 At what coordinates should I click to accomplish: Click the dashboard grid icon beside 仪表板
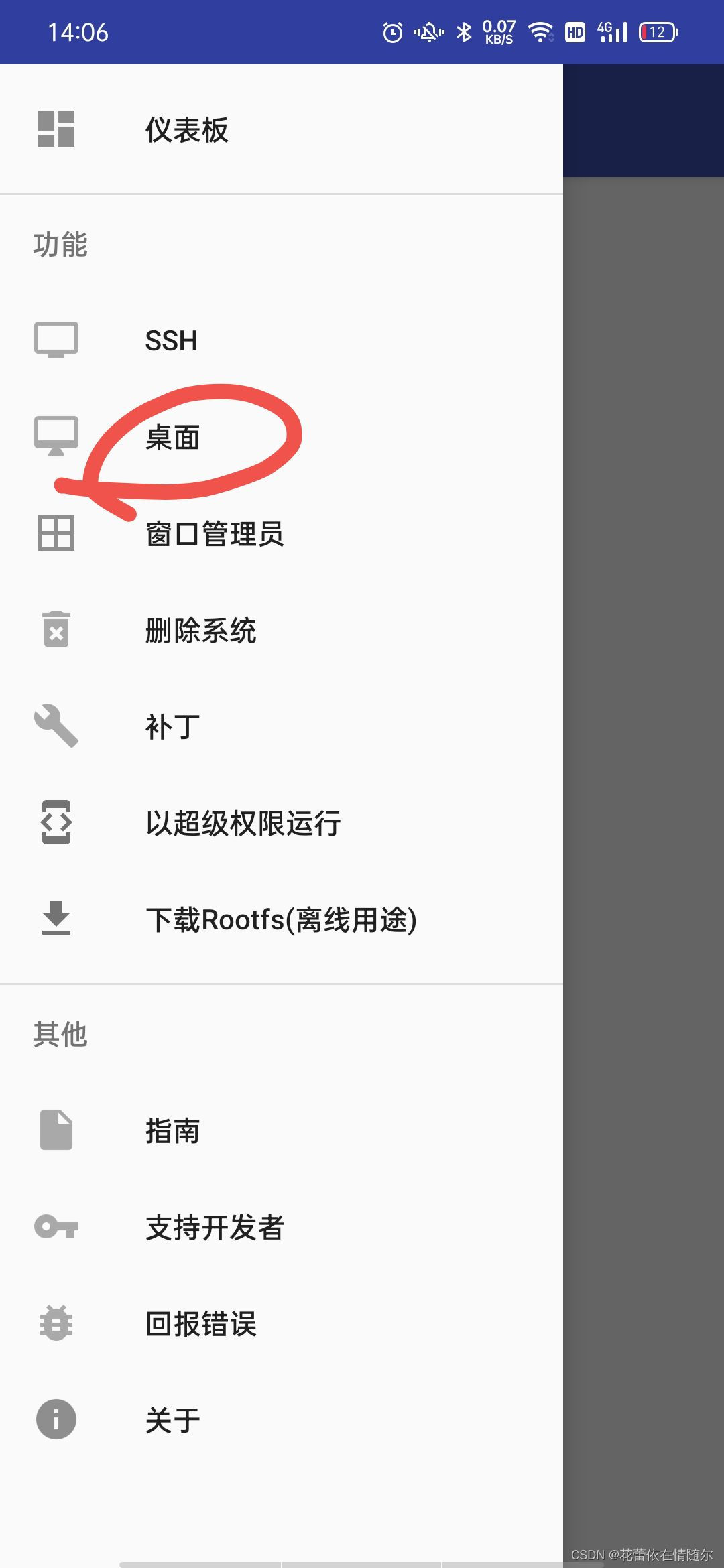(56, 129)
